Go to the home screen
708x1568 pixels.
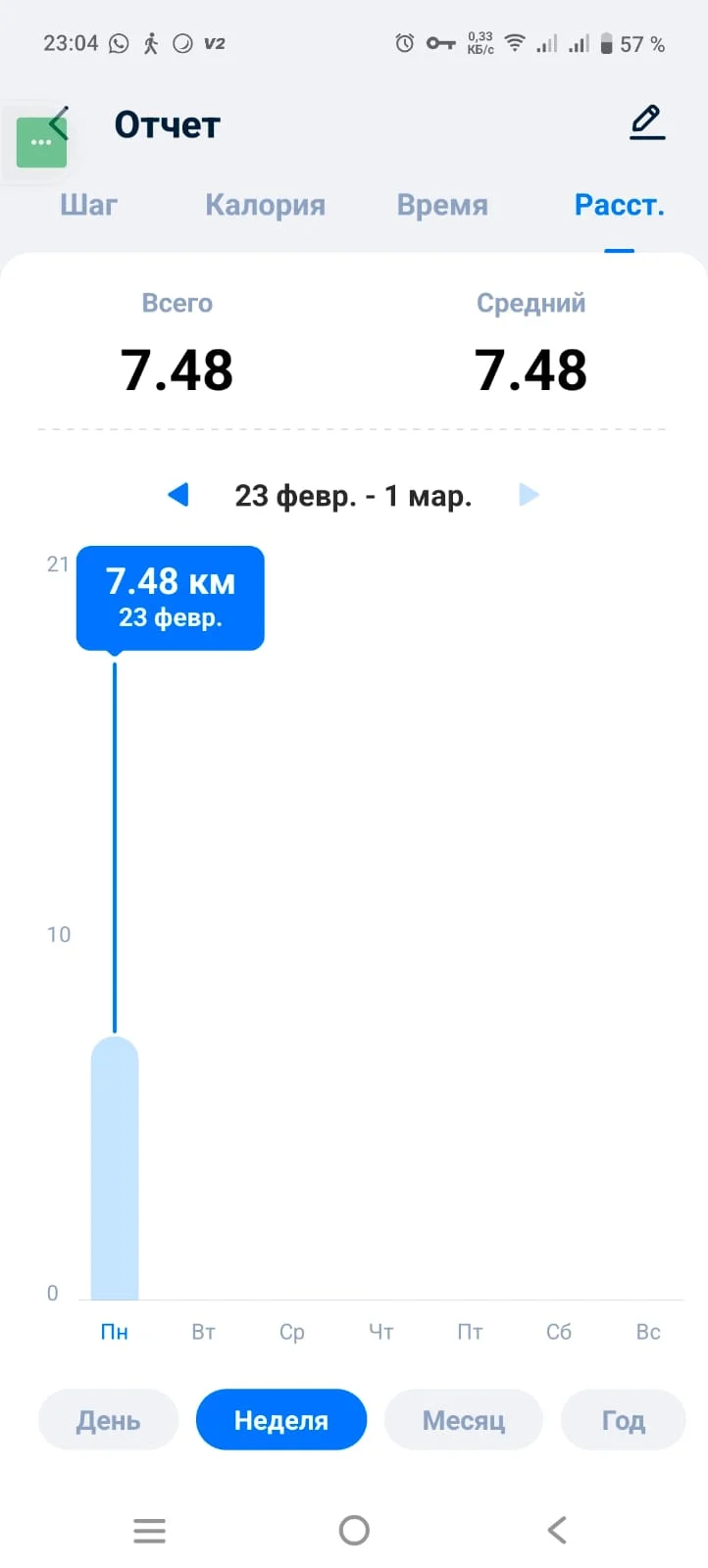point(354,1530)
